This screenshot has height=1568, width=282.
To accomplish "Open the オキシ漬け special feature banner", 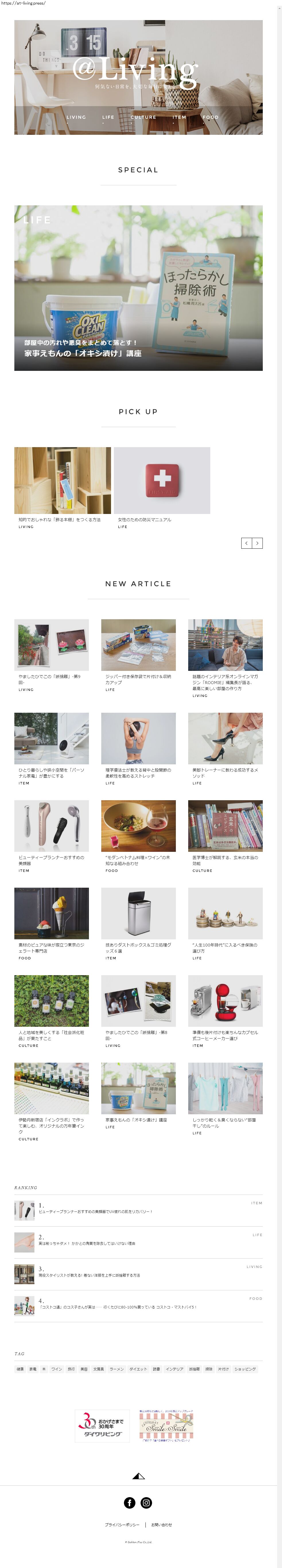I will pyautogui.click(x=138, y=288).
